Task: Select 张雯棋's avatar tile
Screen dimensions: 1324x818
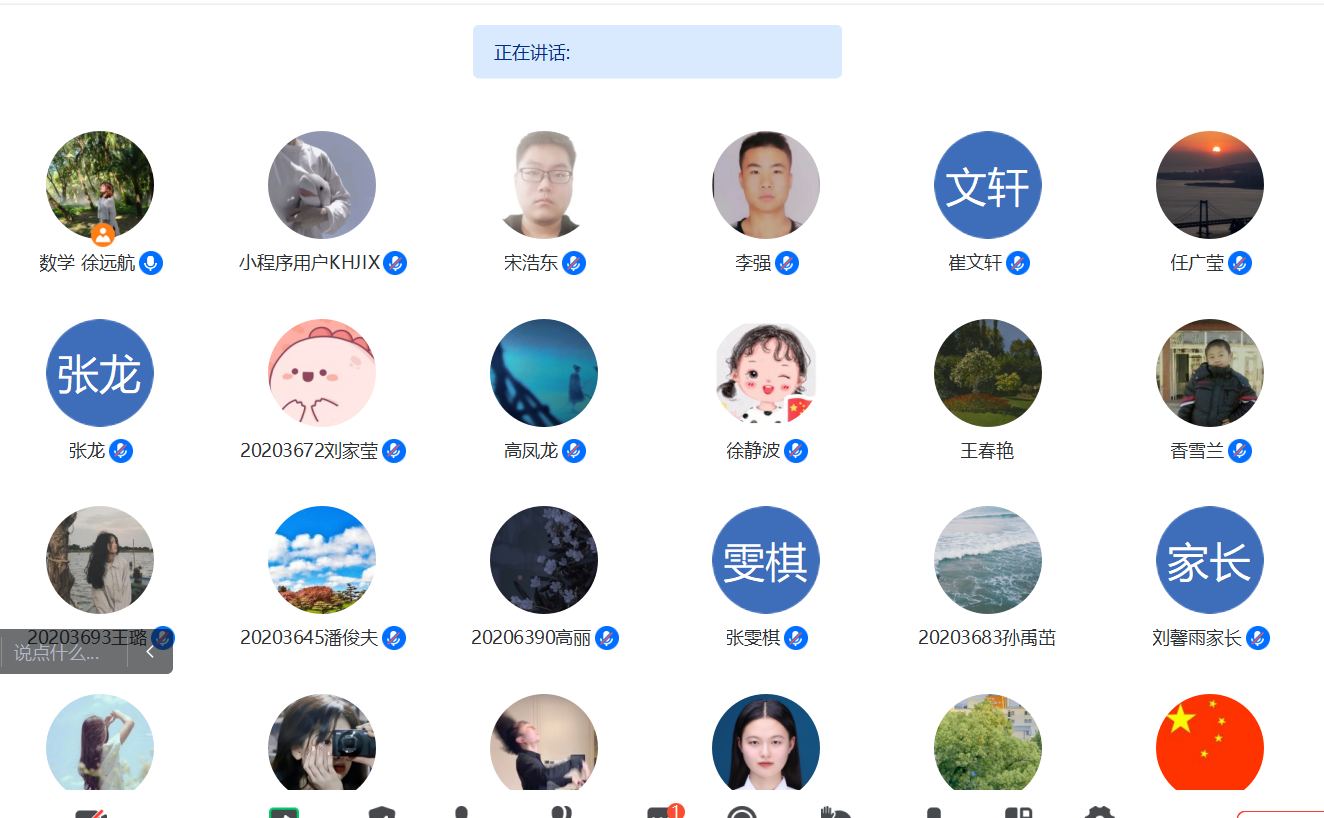Action: [766, 560]
